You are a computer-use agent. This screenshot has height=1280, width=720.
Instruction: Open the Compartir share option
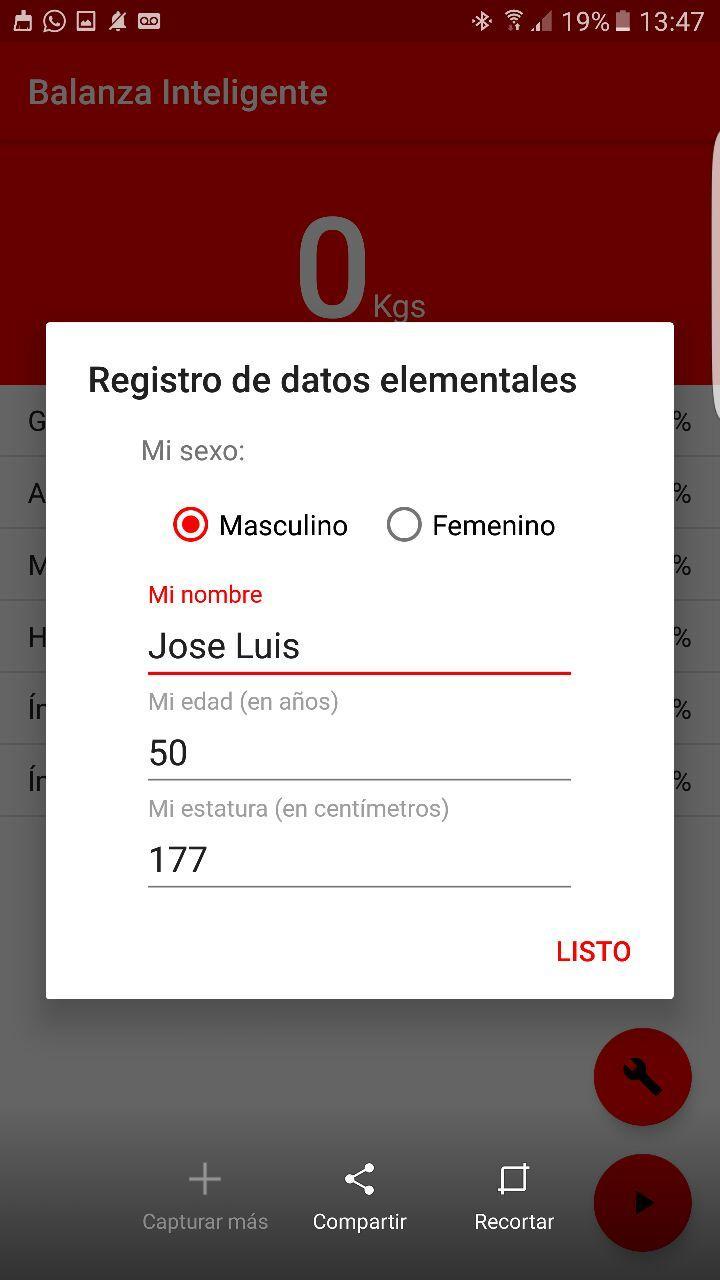pos(359,1197)
